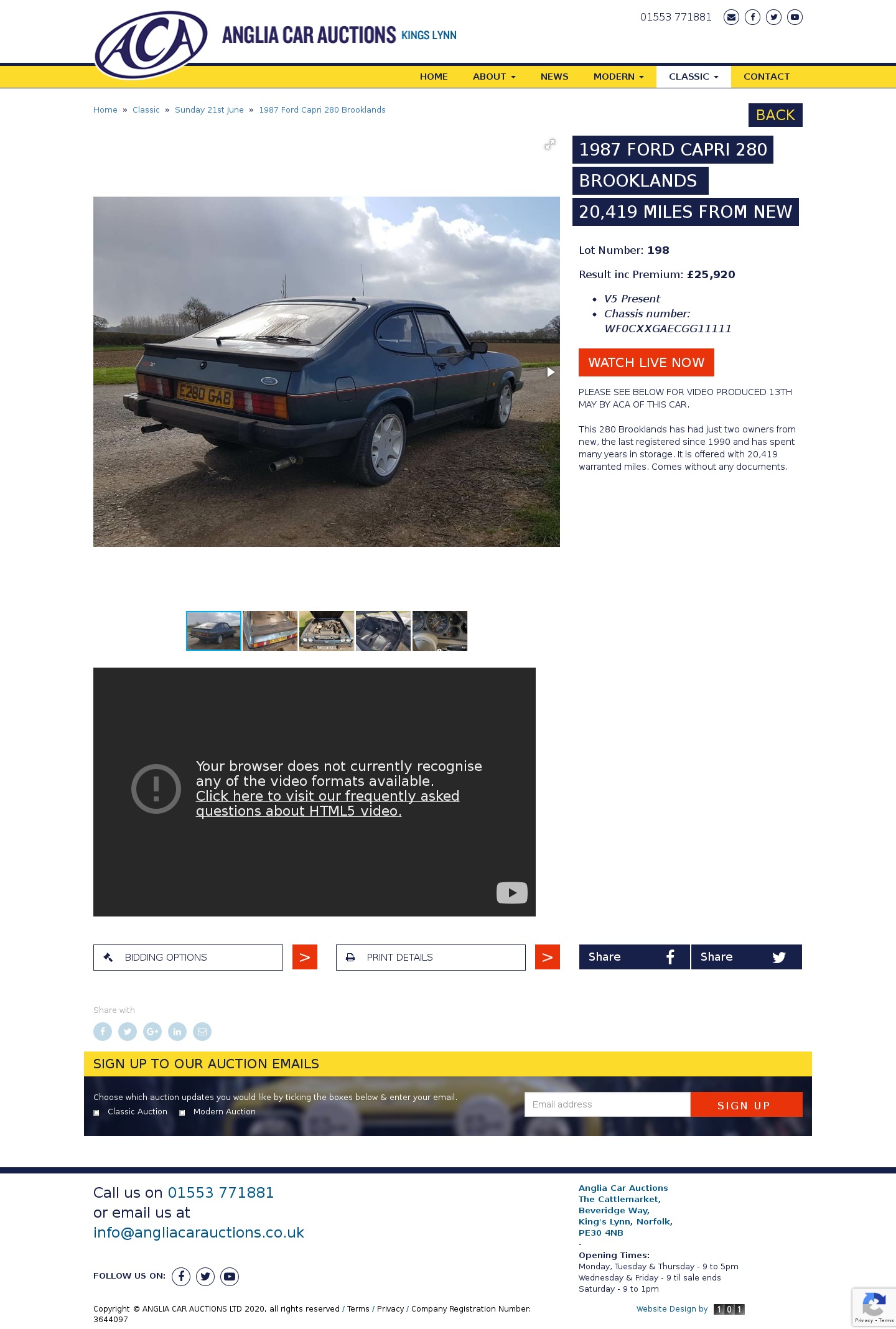Screen dimensions: 896x1329
Task: Open Sunday 21st June breadcrumb link
Action: click(209, 110)
